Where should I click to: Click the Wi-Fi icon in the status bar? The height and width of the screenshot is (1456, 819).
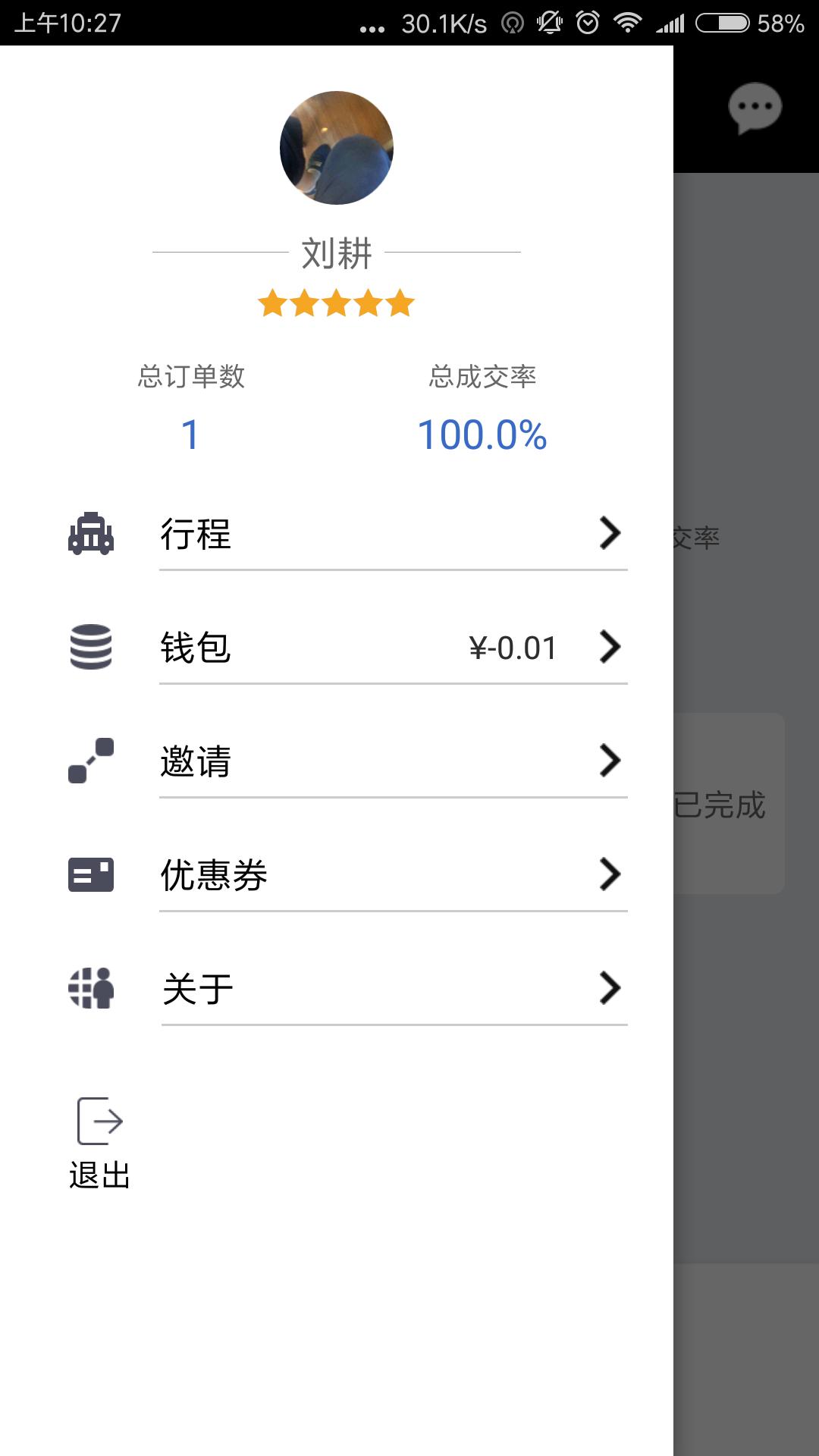click(x=629, y=23)
